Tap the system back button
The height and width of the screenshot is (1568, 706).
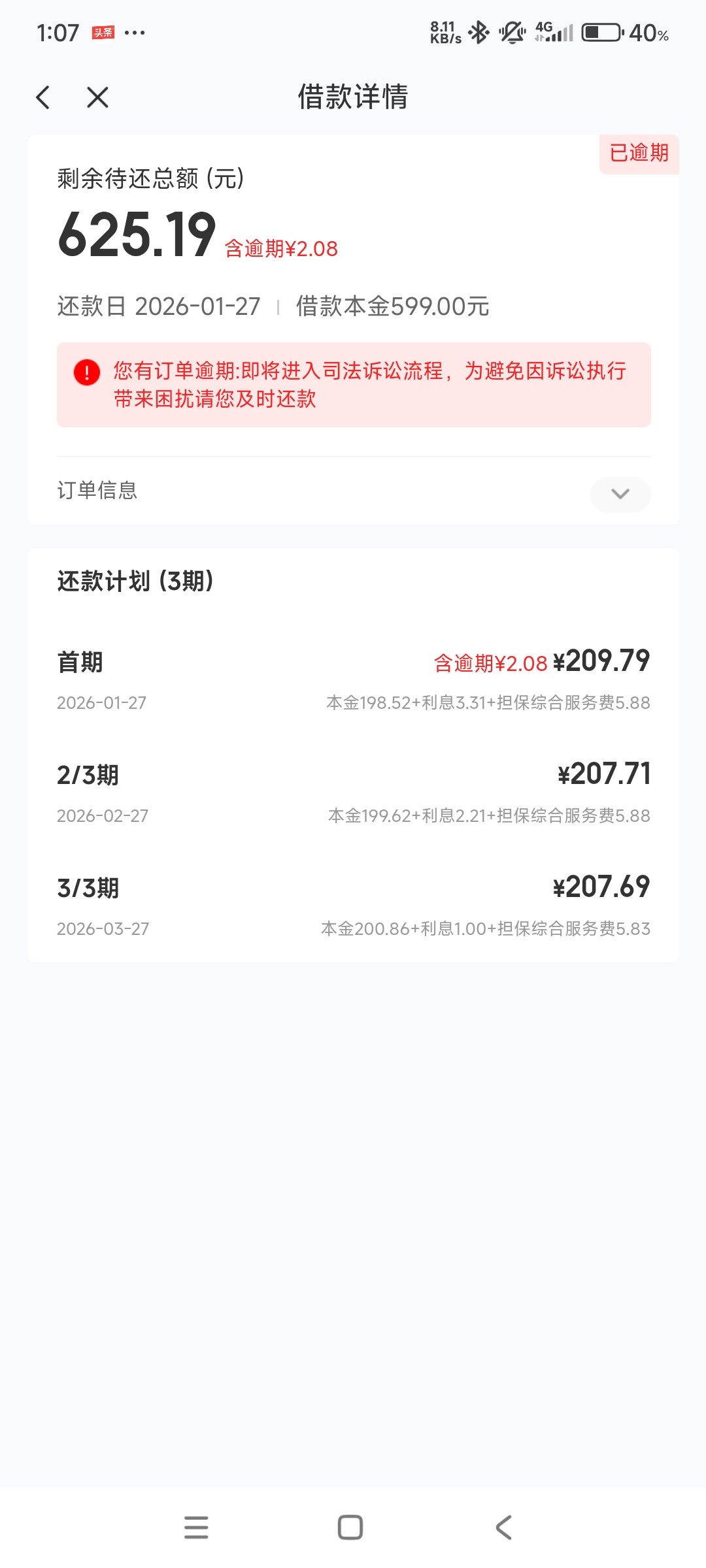point(503,1527)
